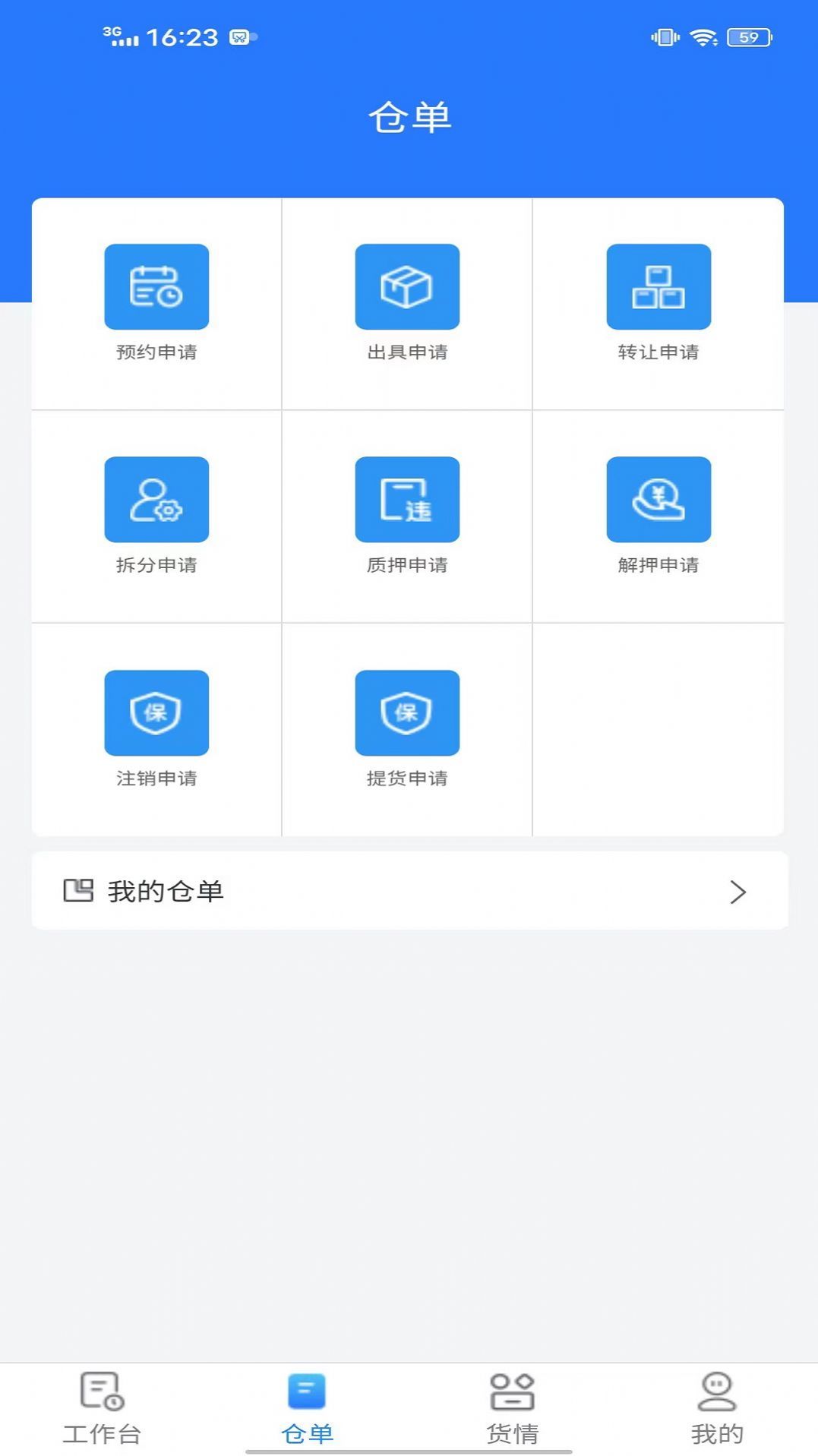Select the 解押申请 yuan-hand icon
The image size is (818, 1456).
click(659, 499)
